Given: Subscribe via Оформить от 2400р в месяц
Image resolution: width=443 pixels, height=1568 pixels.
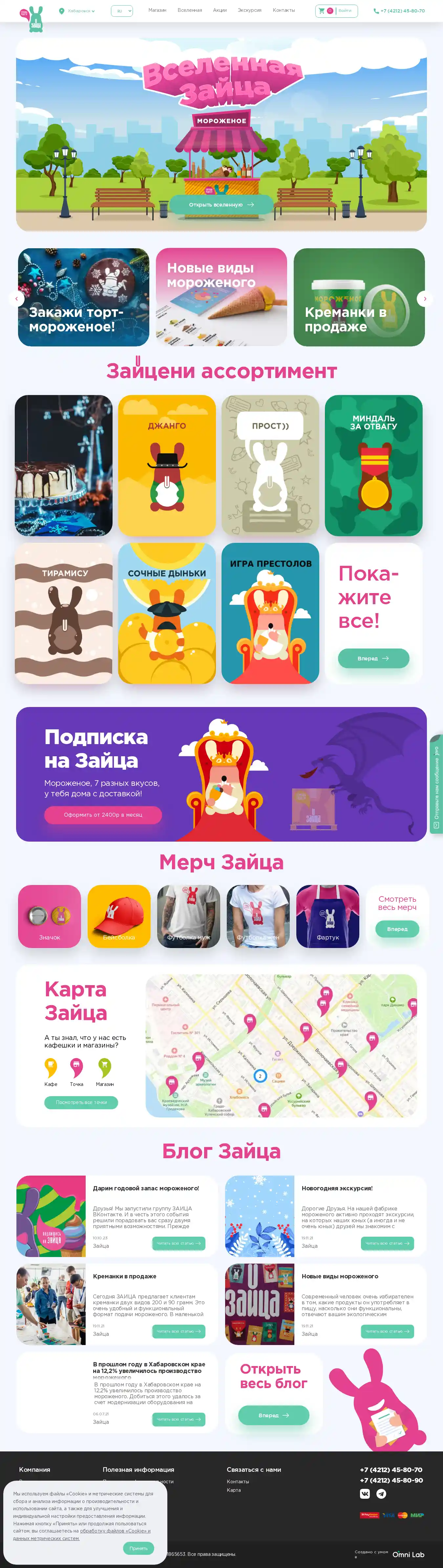Looking at the screenshot, I should tap(103, 814).
